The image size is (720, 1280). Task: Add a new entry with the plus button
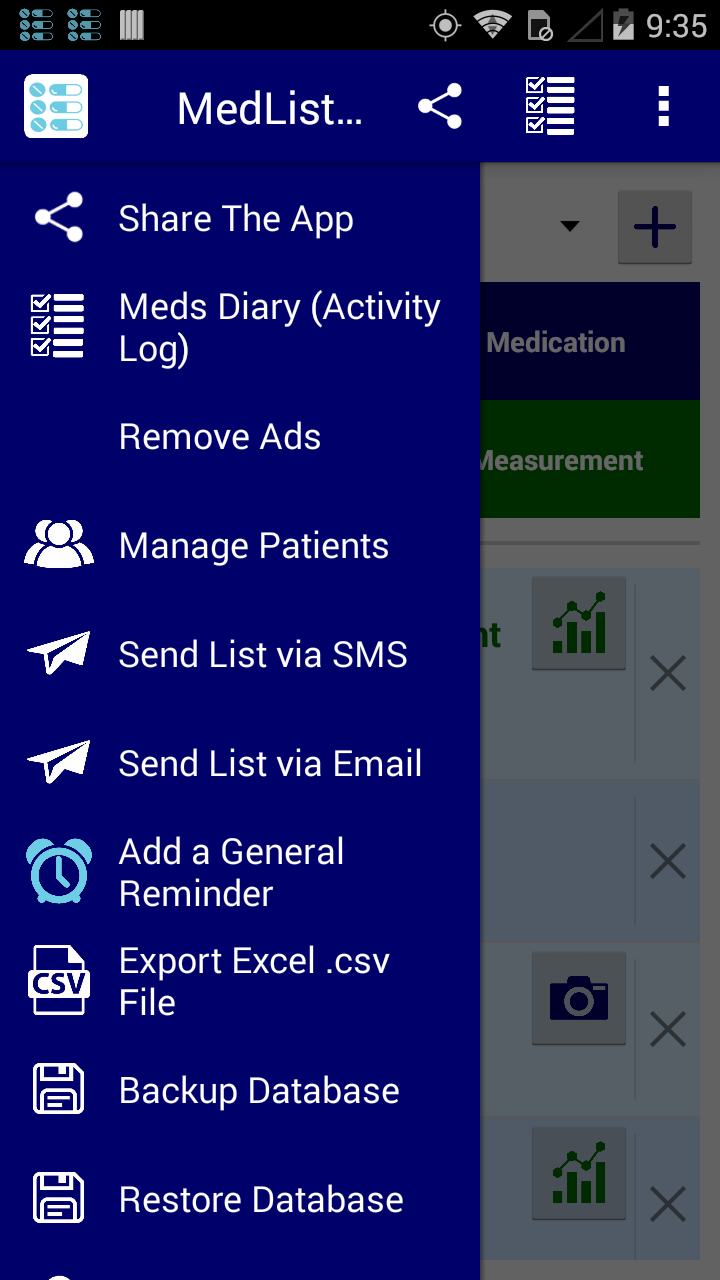point(655,226)
